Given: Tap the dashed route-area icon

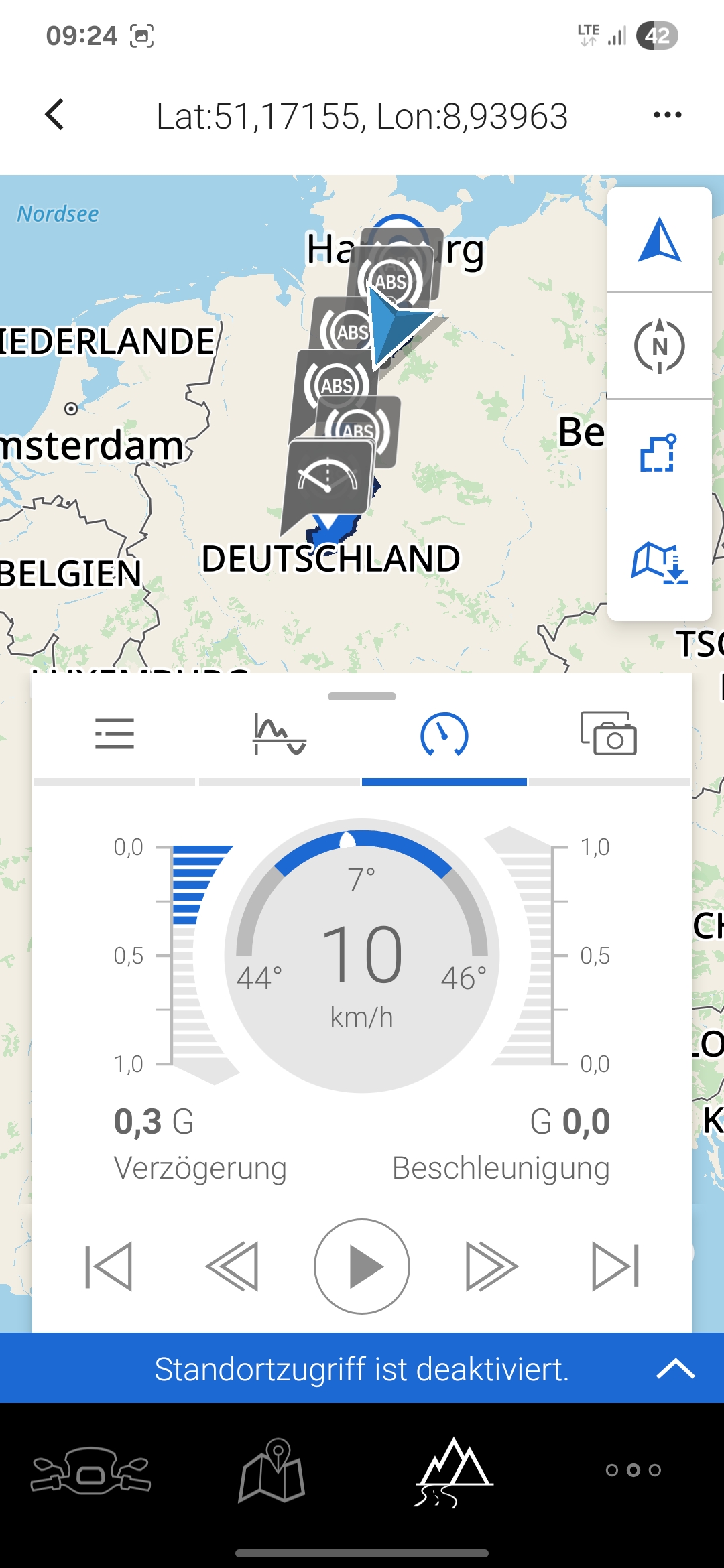Looking at the screenshot, I should coord(659,453).
